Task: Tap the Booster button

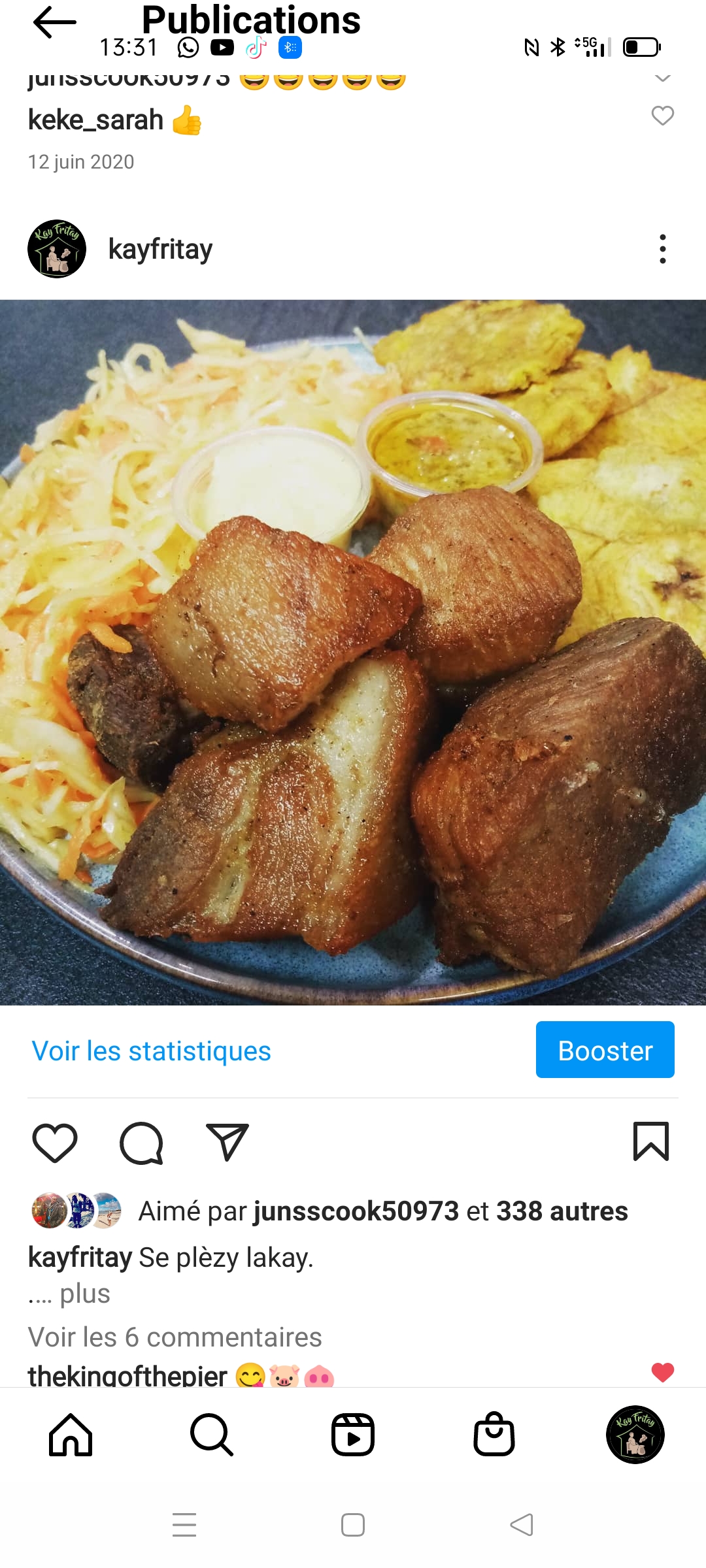Action: (605, 1050)
